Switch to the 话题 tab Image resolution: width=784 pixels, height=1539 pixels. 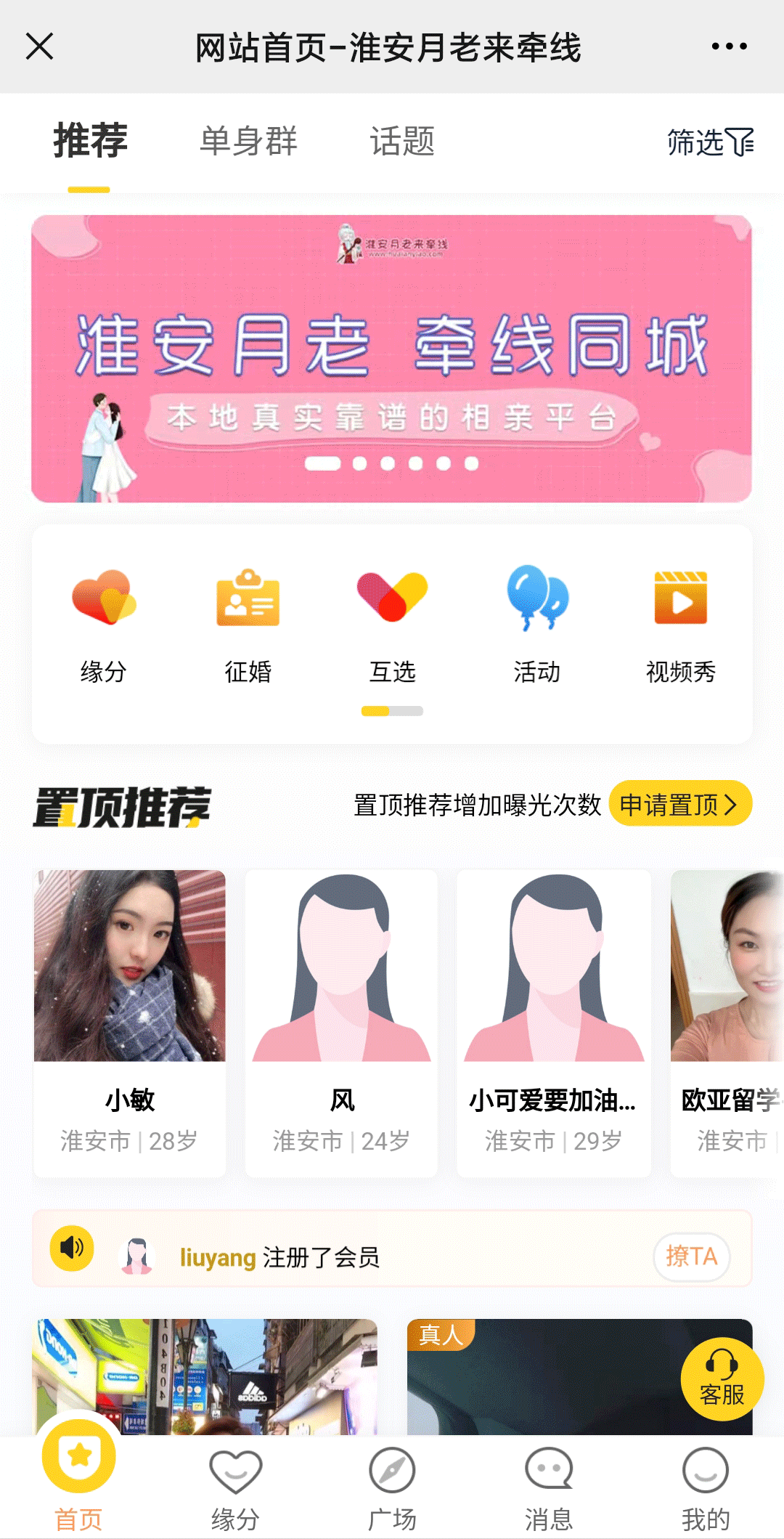(402, 141)
